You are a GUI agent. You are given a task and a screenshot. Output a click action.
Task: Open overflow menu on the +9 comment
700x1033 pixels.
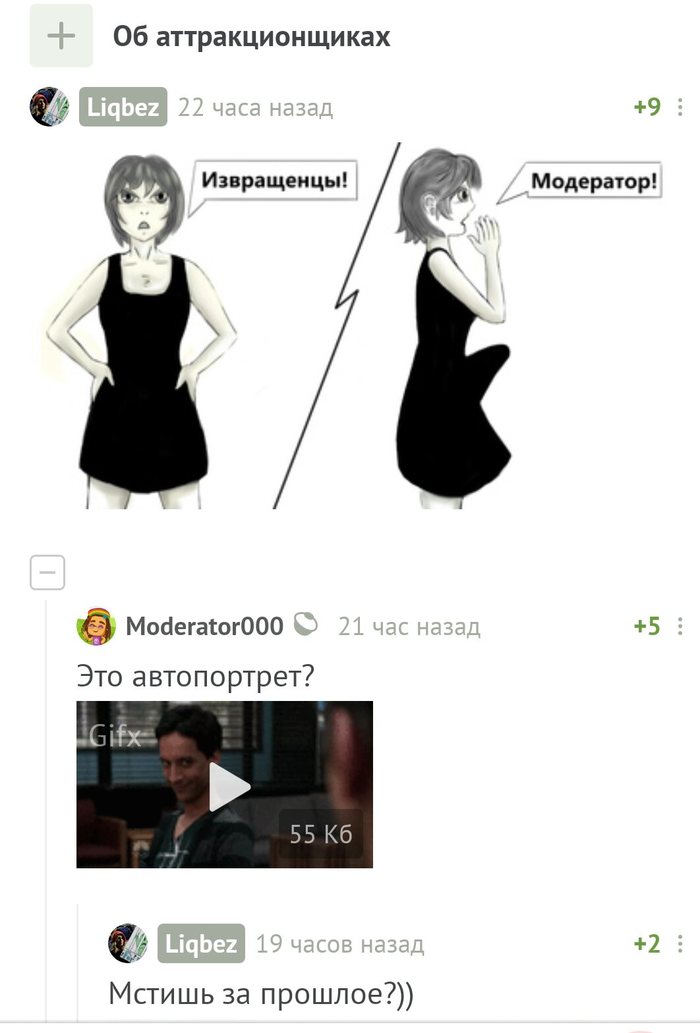(681, 107)
